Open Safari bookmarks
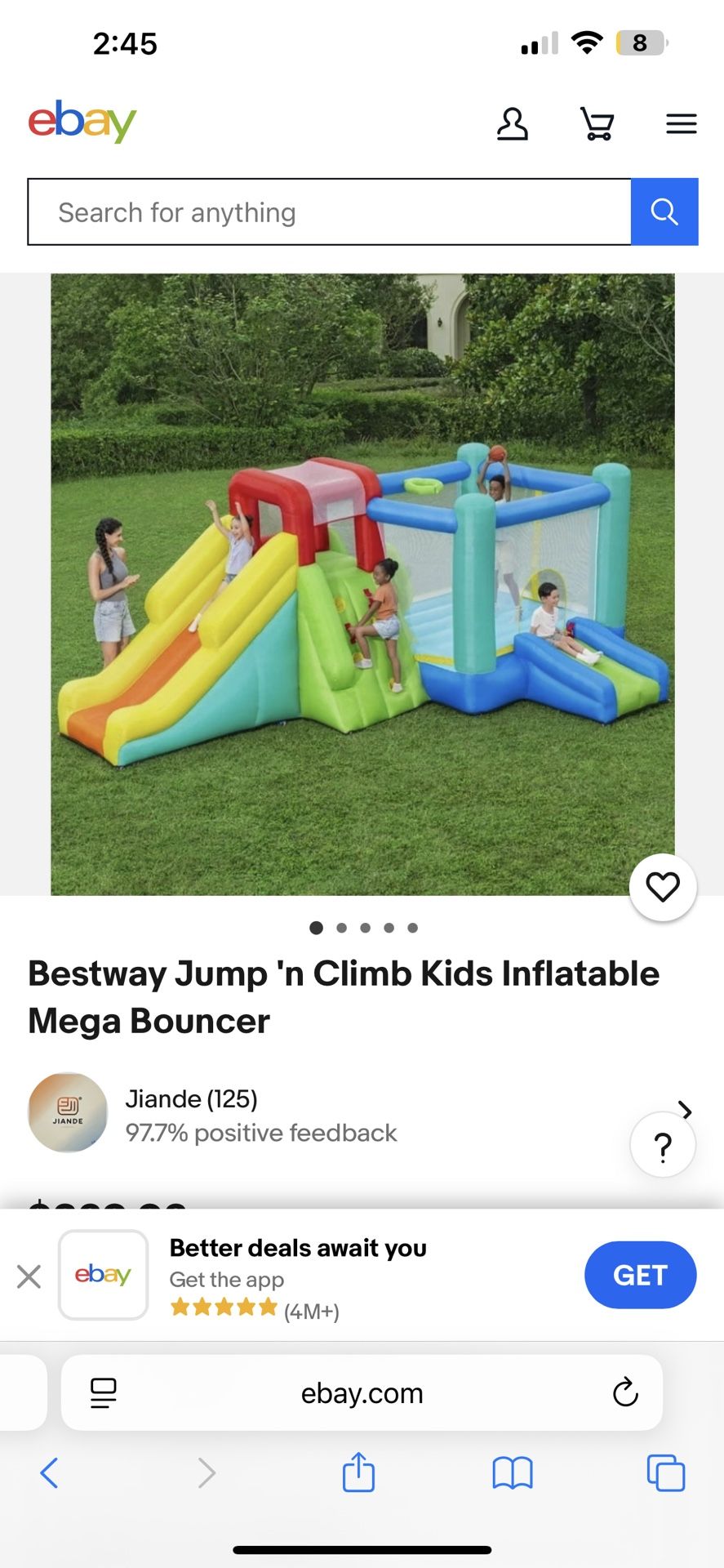The image size is (724, 1568). tap(512, 1473)
